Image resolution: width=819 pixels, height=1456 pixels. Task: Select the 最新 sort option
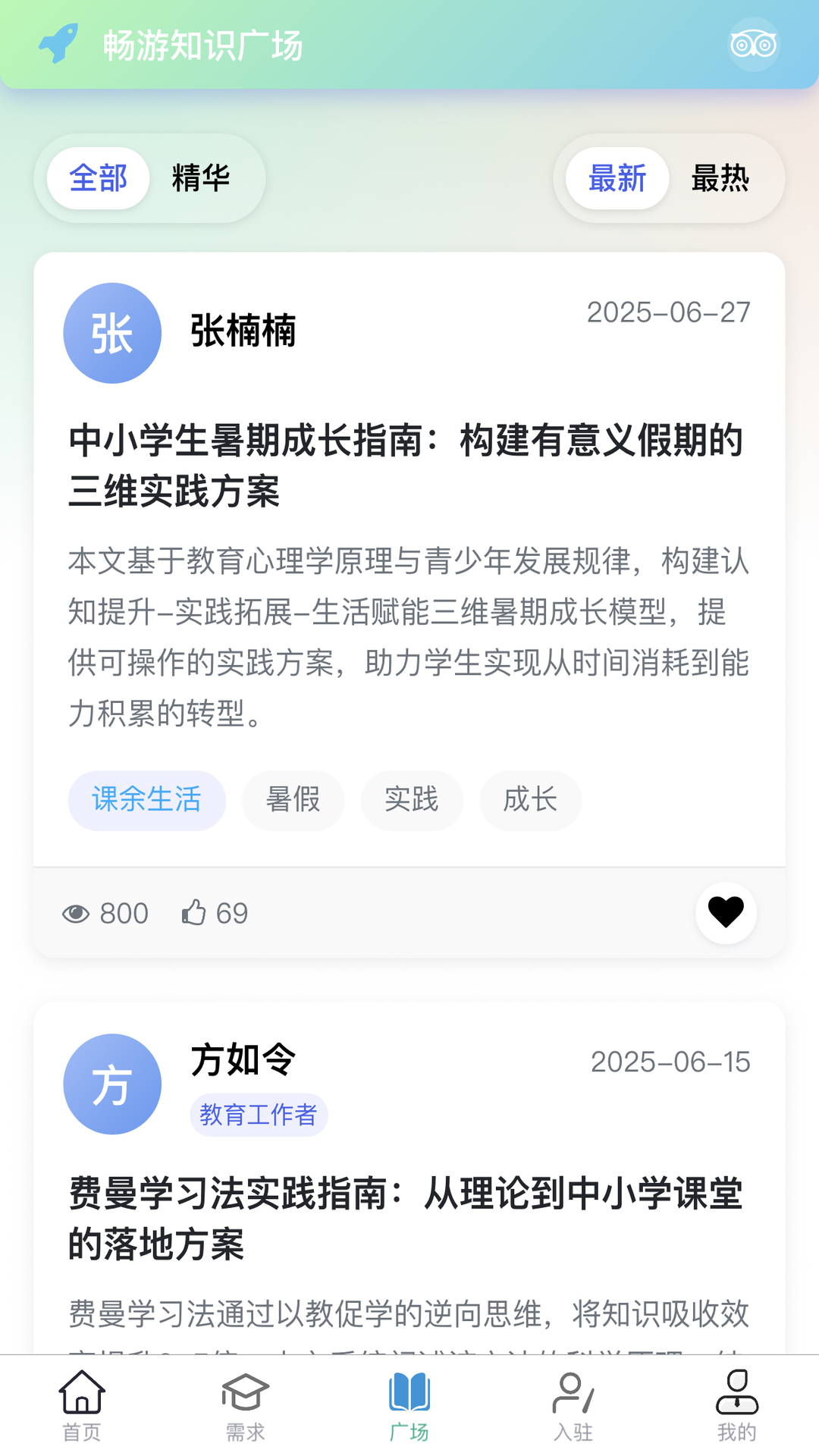617,178
